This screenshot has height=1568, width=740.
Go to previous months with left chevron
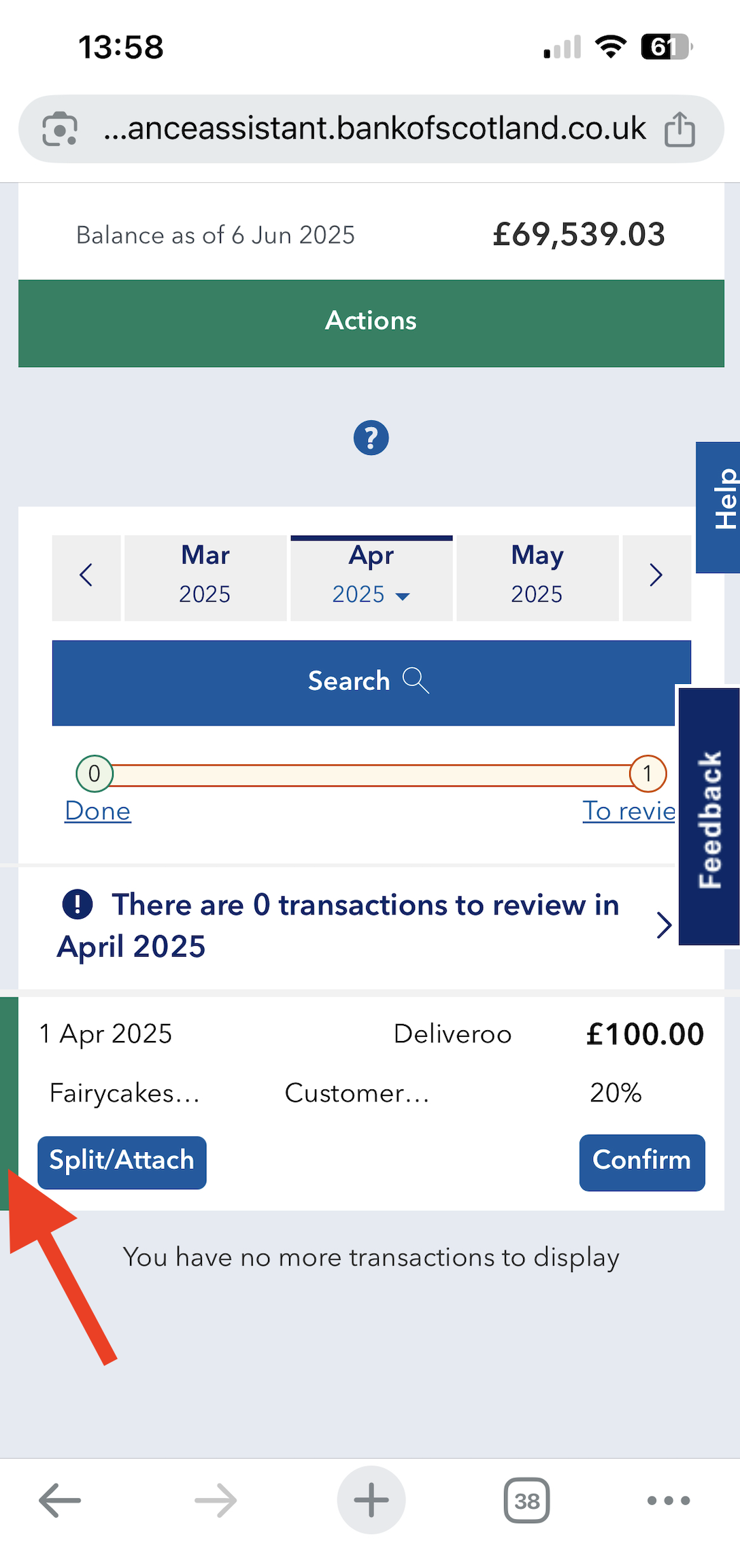86,577
